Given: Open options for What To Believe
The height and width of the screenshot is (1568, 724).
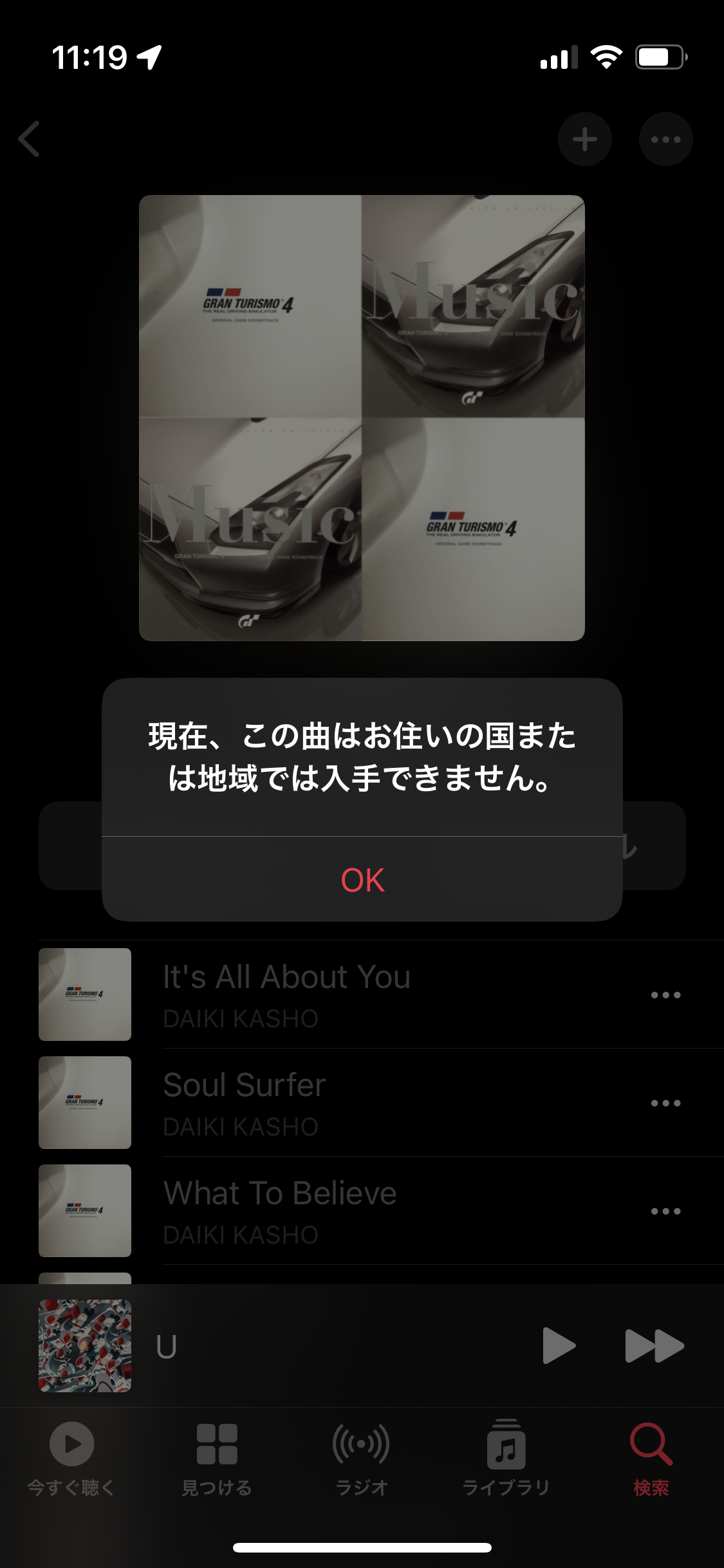Looking at the screenshot, I should tap(665, 1211).
